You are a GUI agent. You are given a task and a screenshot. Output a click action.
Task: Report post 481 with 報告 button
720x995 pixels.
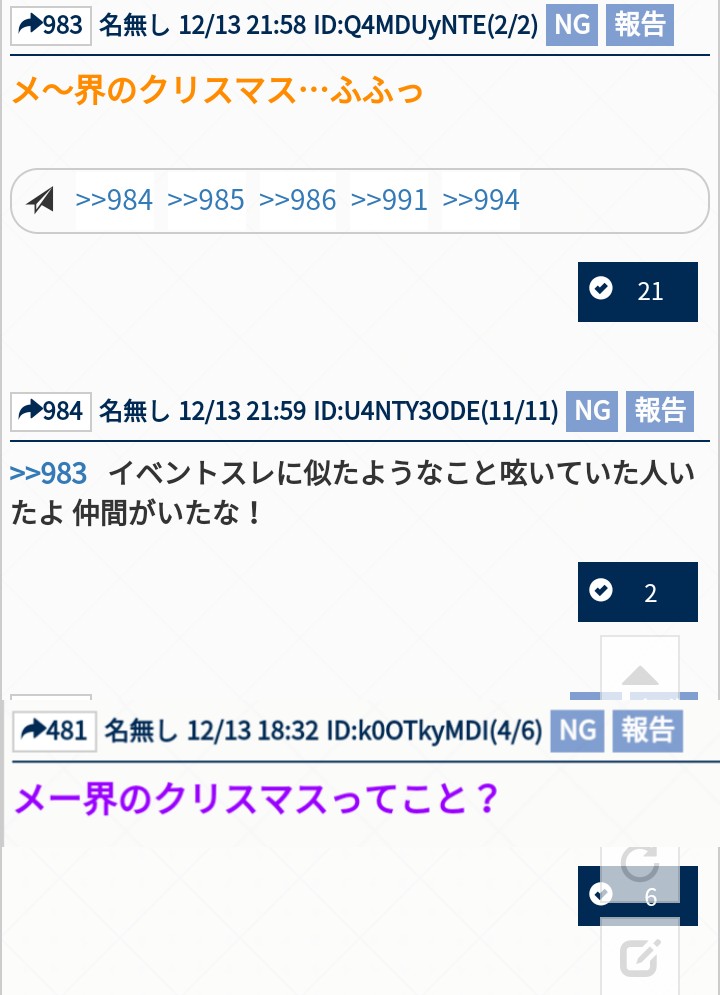point(647,730)
